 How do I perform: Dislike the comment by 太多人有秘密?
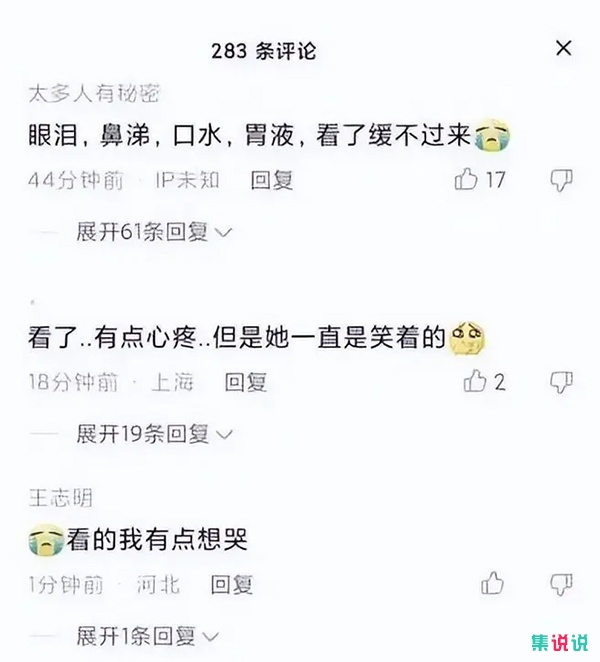tap(562, 181)
